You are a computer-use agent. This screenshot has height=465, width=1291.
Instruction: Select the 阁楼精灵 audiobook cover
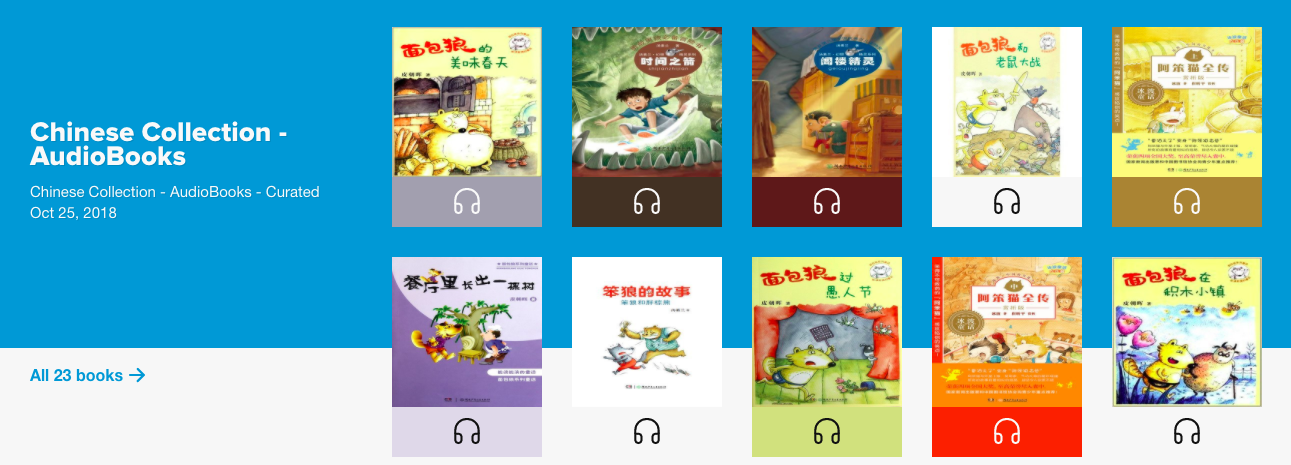click(827, 103)
